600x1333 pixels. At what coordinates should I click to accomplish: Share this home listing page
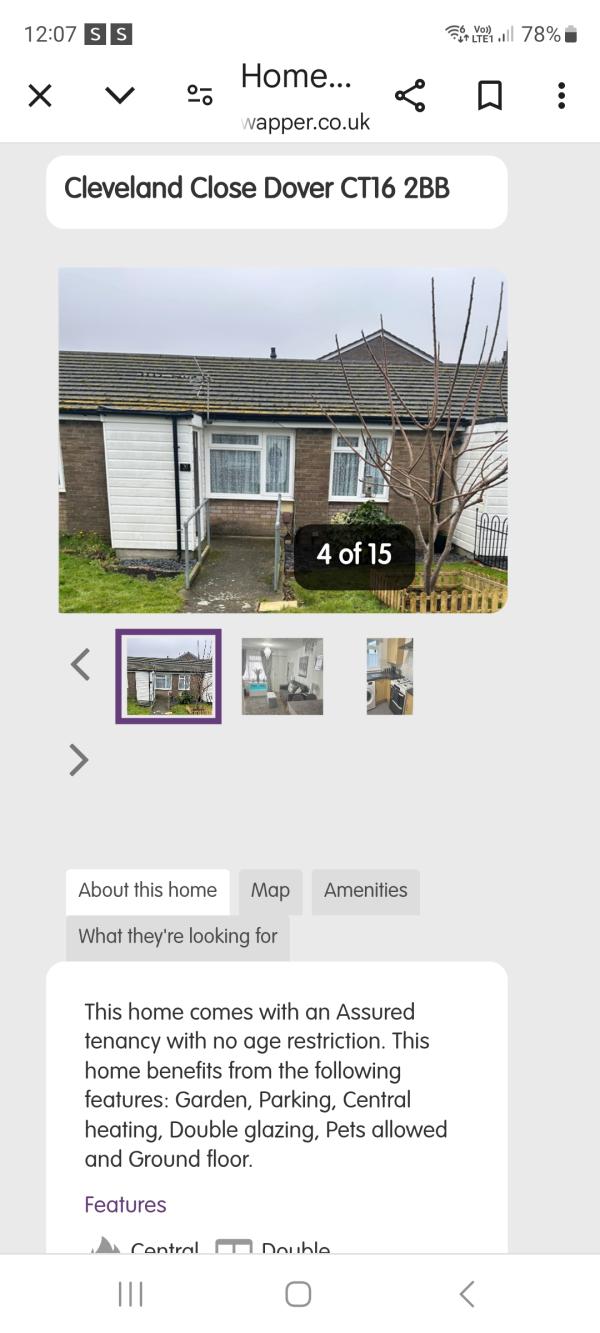(410, 96)
